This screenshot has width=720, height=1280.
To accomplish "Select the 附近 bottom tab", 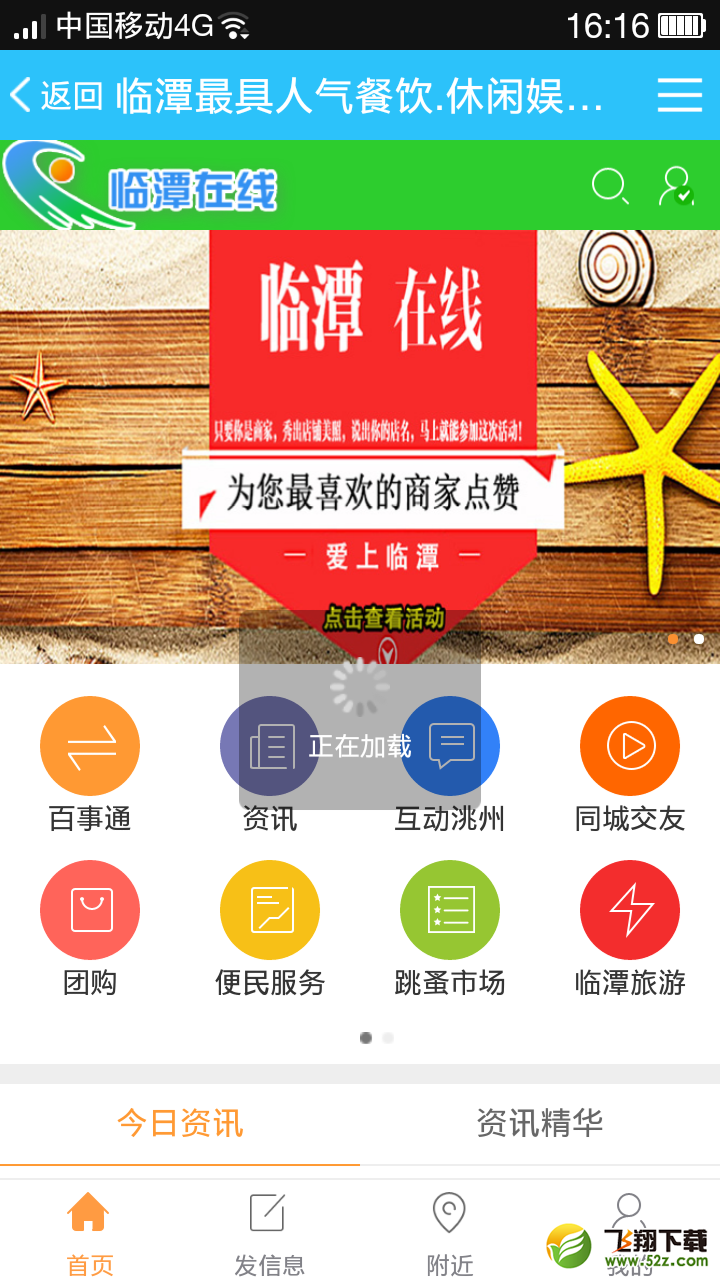I will pyautogui.click(x=450, y=1232).
